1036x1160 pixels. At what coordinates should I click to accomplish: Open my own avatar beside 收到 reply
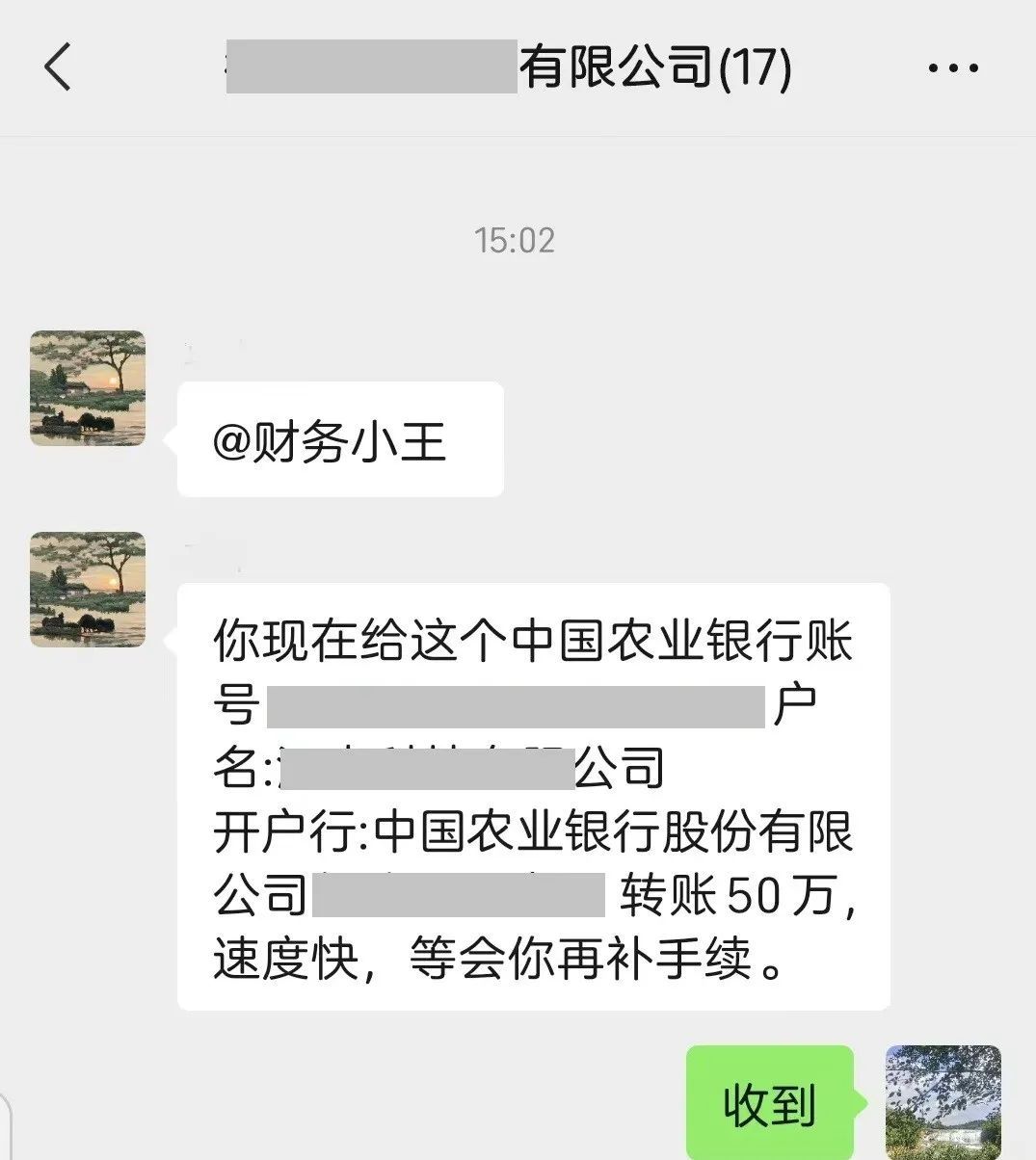pyautogui.click(x=943, y=1101)
